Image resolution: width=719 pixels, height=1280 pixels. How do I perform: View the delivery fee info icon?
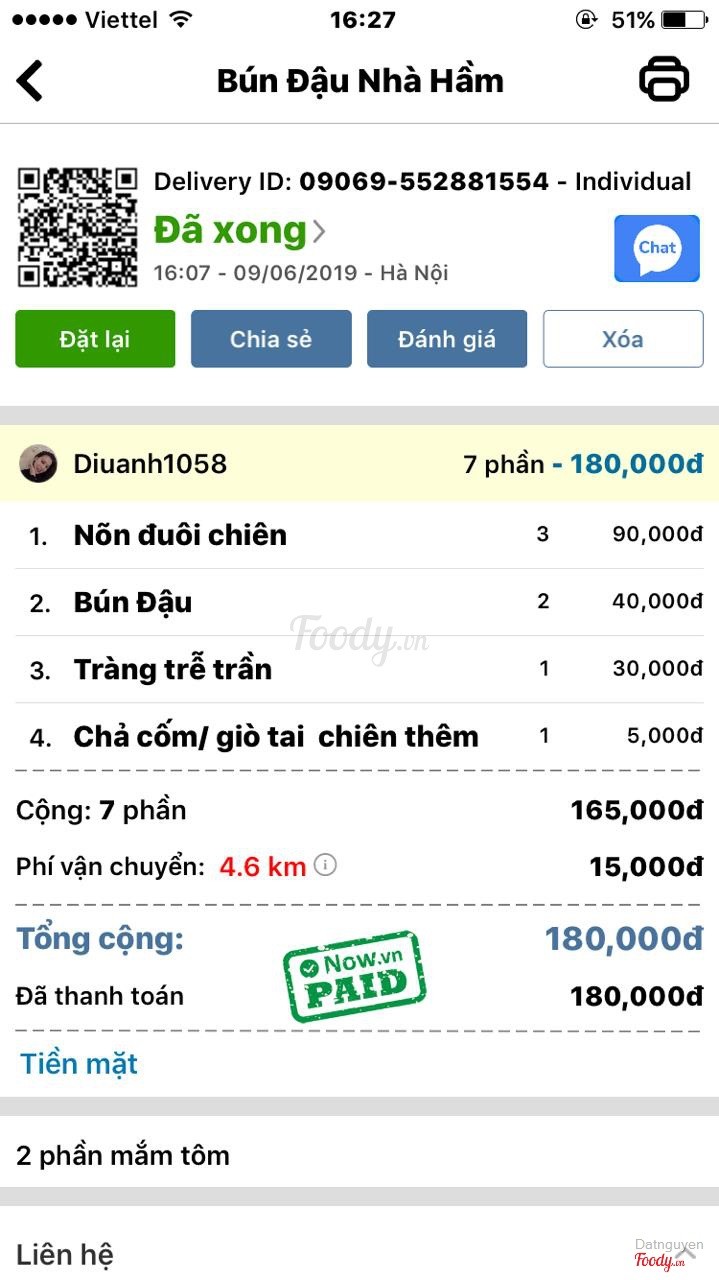click(325, 865)
